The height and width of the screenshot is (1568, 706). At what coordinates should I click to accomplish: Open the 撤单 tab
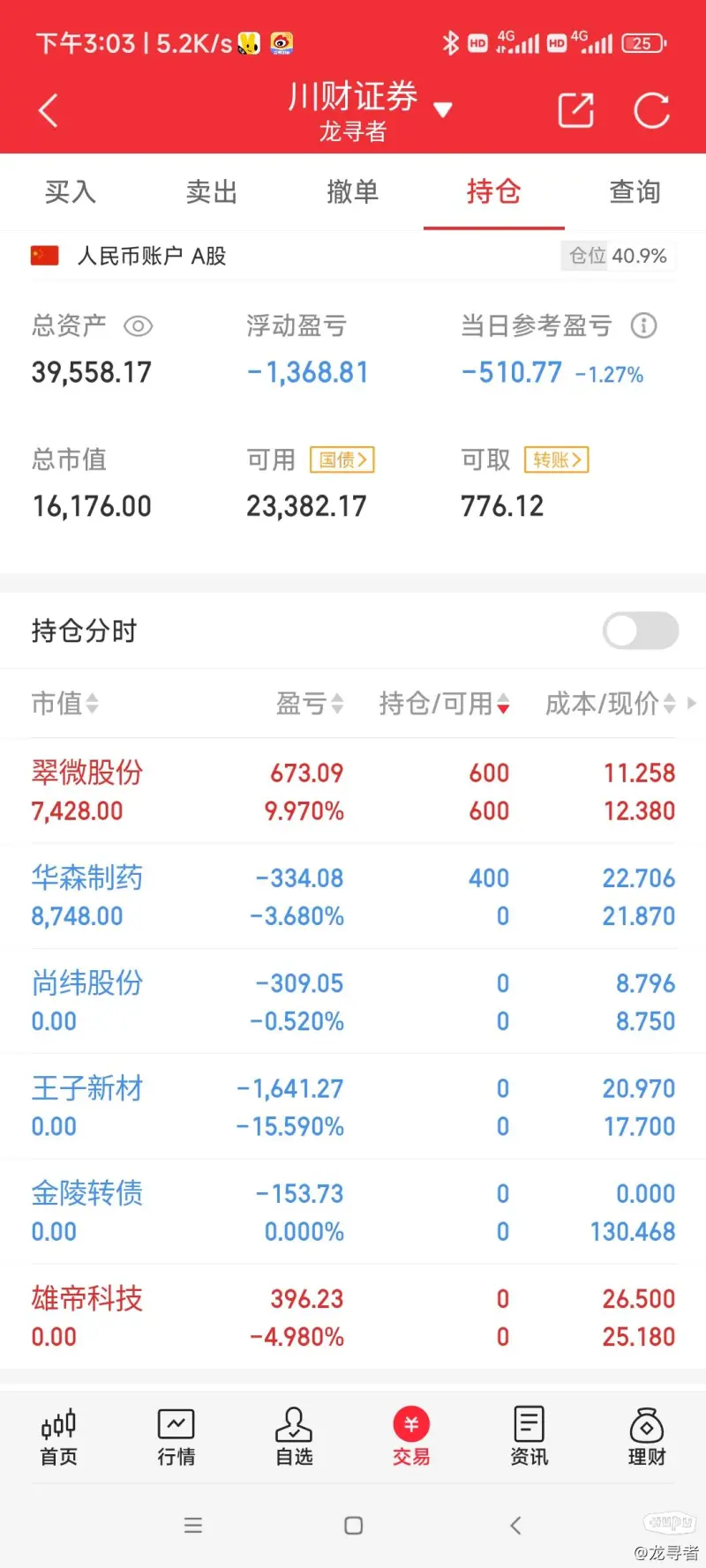pyautogui.click(x=353, y=191)
